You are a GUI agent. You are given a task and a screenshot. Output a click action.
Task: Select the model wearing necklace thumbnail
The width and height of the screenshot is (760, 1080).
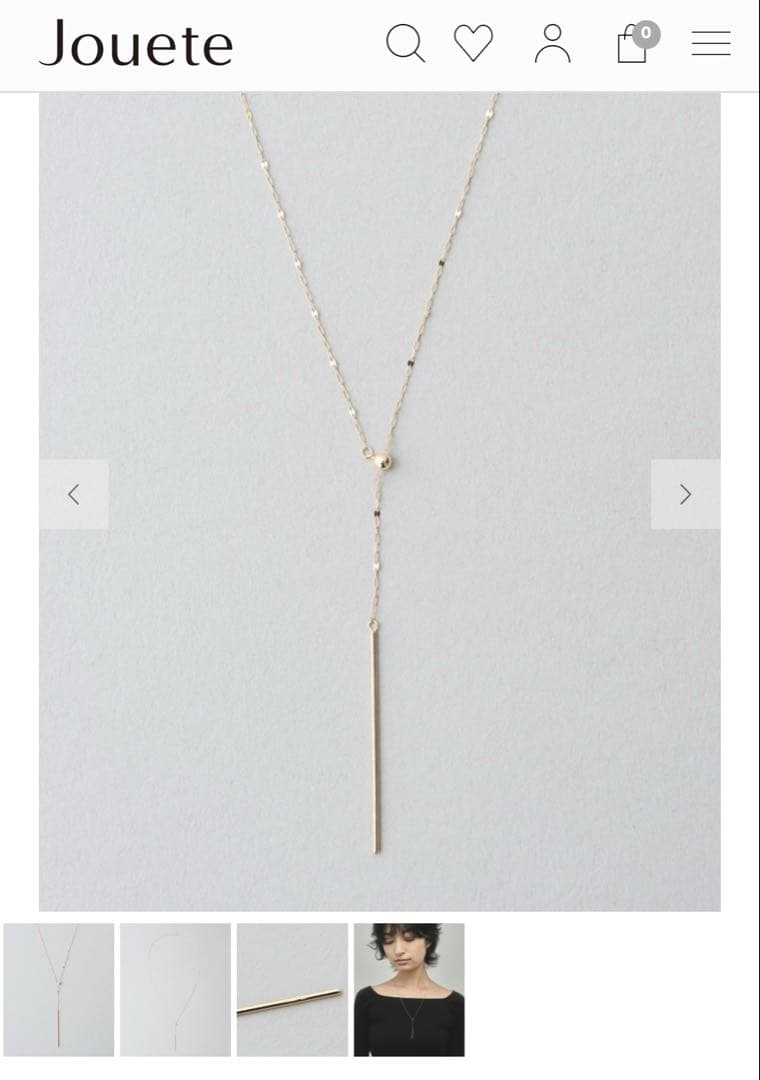point(409,989)
